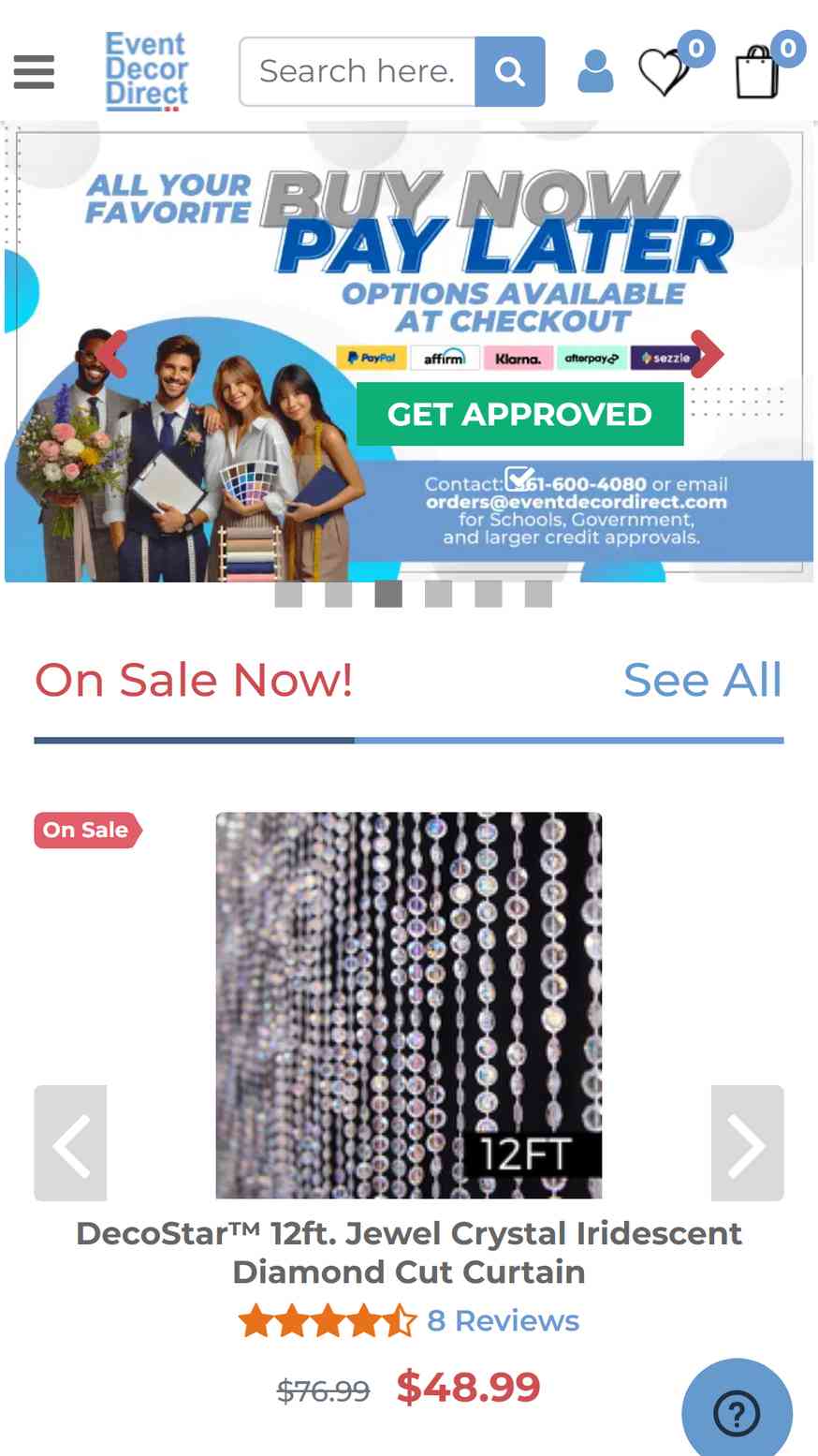Focus the Search here field
This screenshot has width=818, height=1456.
pyautogui.click(x=358, y=71)
